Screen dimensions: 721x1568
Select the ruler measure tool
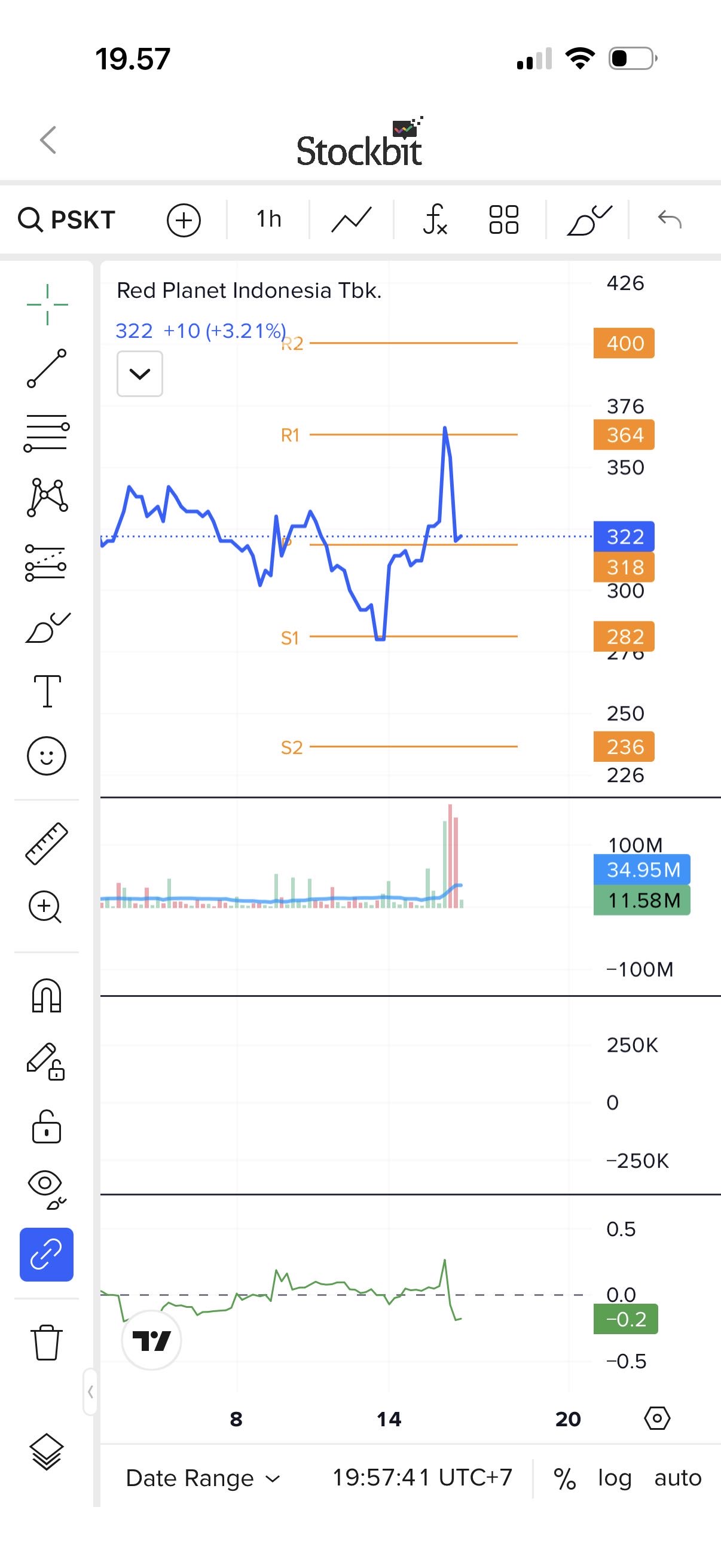pyautogui.click(x=47, y=843)
